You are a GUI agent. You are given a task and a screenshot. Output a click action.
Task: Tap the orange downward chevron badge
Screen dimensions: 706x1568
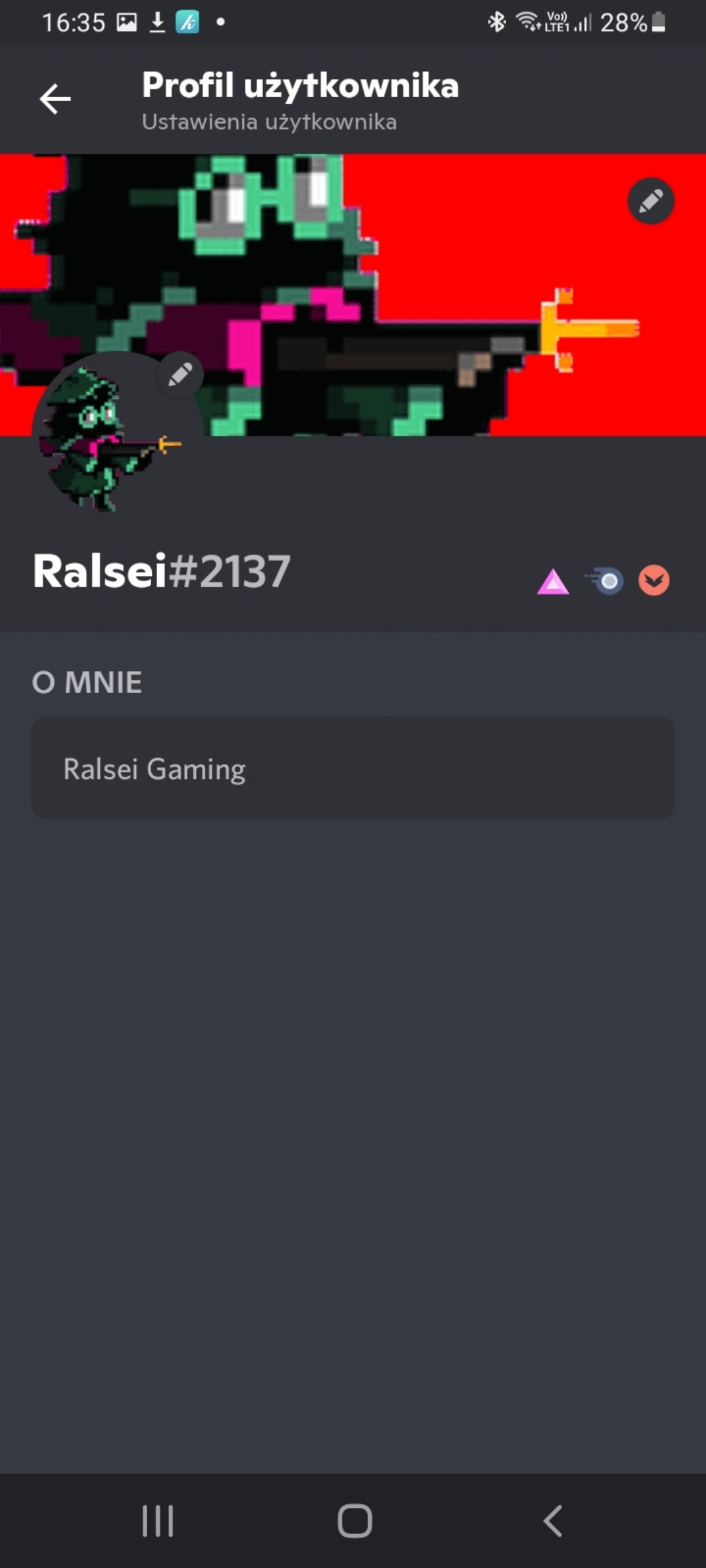pos(654,581)
